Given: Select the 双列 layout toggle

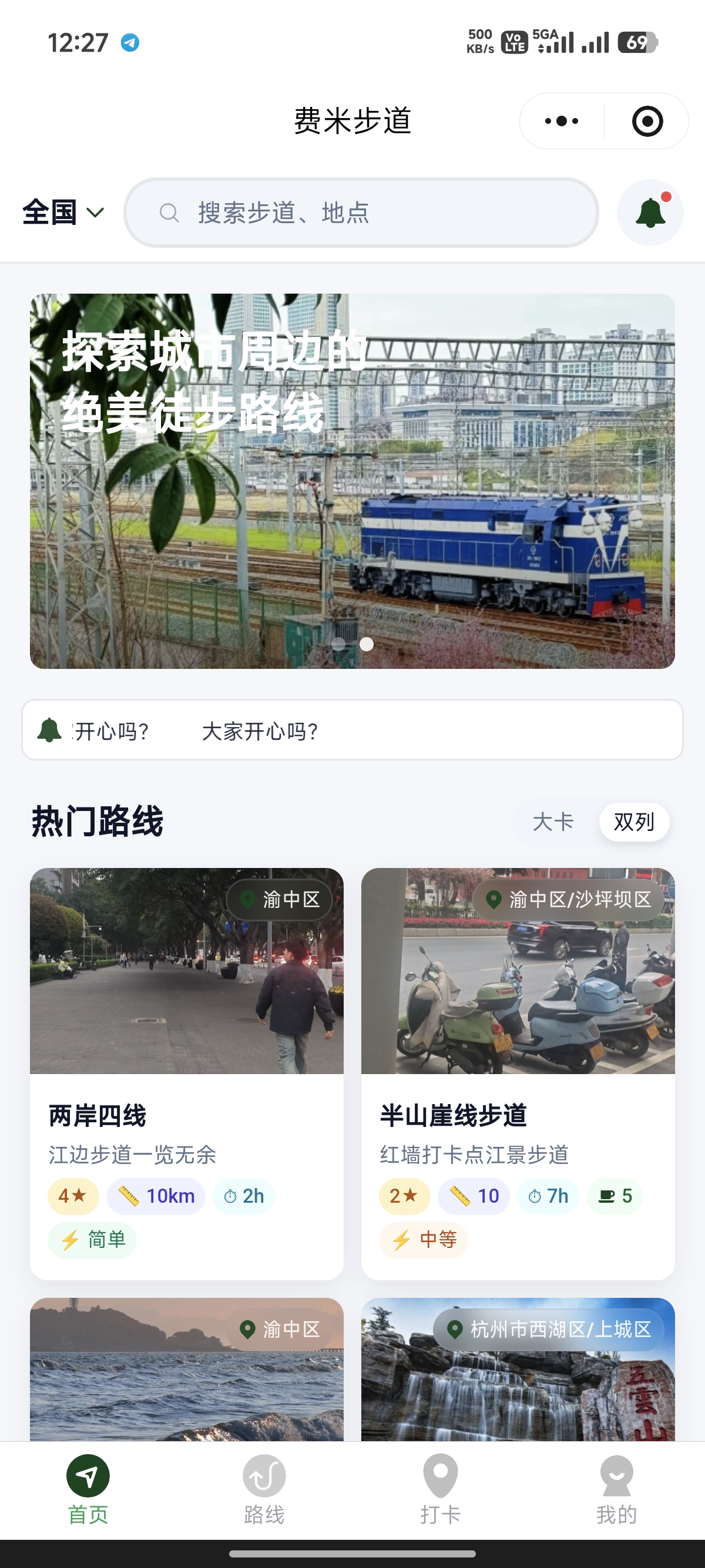Looking at the screenshot, I should (634, 821).
